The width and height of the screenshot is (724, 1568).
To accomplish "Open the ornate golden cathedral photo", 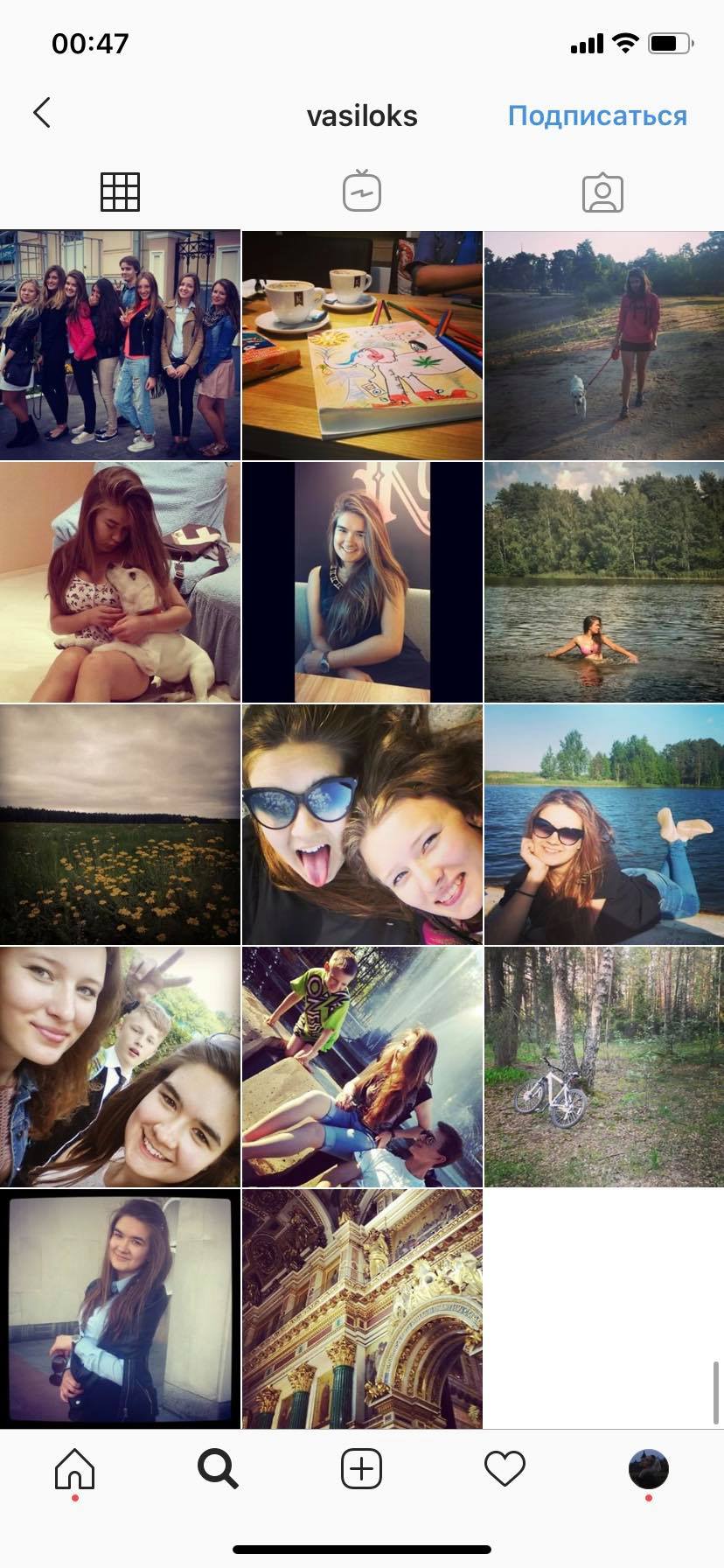I will click(362, 1307).
